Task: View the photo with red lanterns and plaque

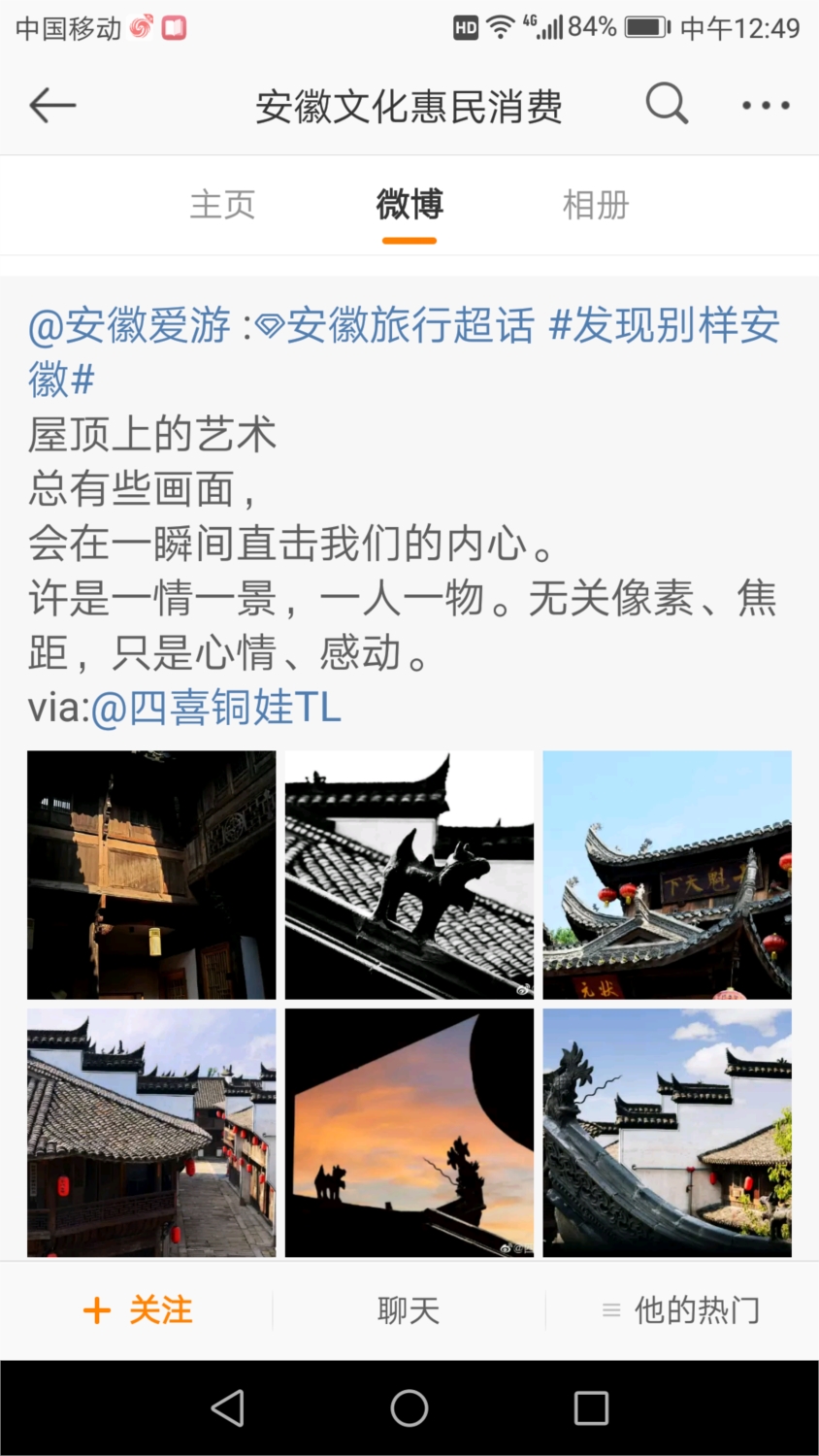Action: tap(667, 875)
